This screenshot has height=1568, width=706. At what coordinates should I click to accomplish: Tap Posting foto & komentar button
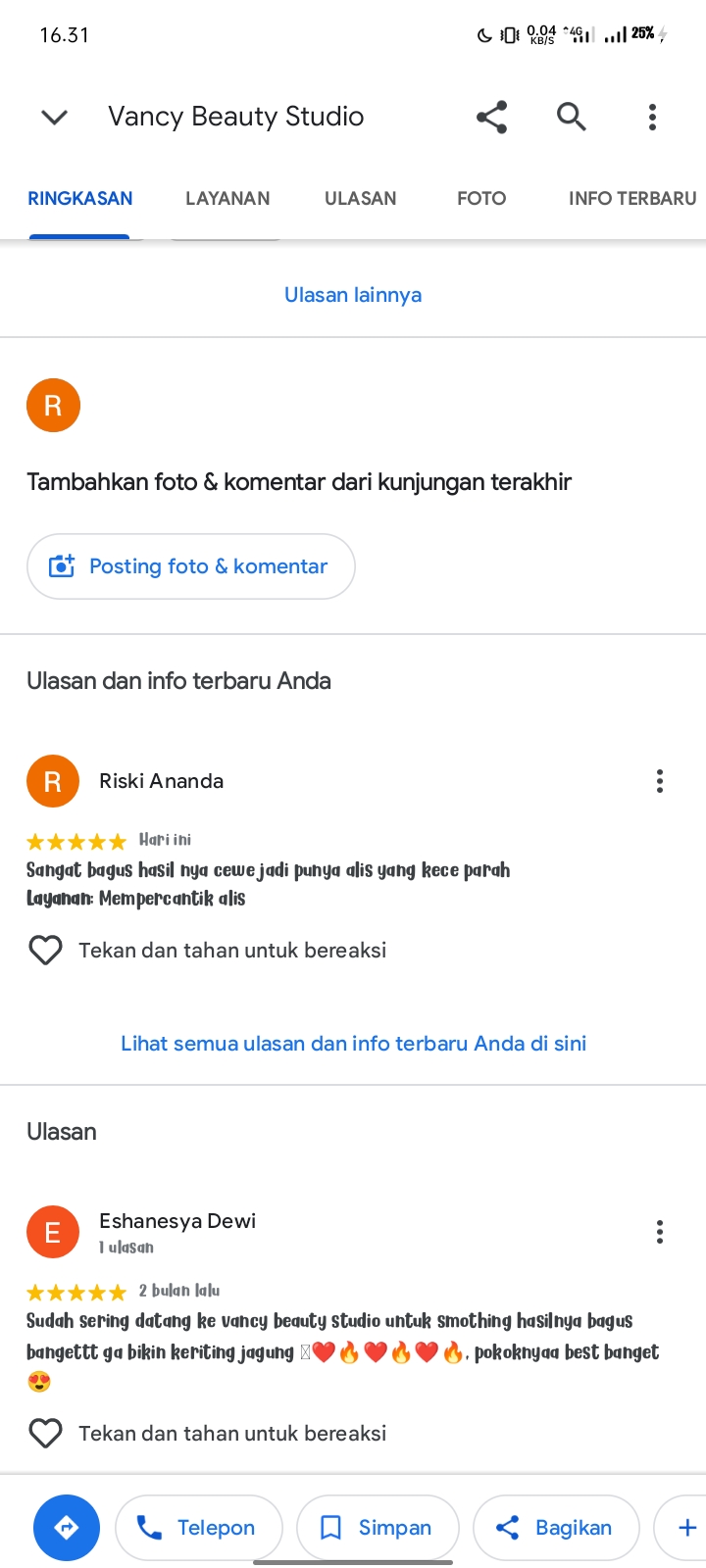tap(191, 566)
